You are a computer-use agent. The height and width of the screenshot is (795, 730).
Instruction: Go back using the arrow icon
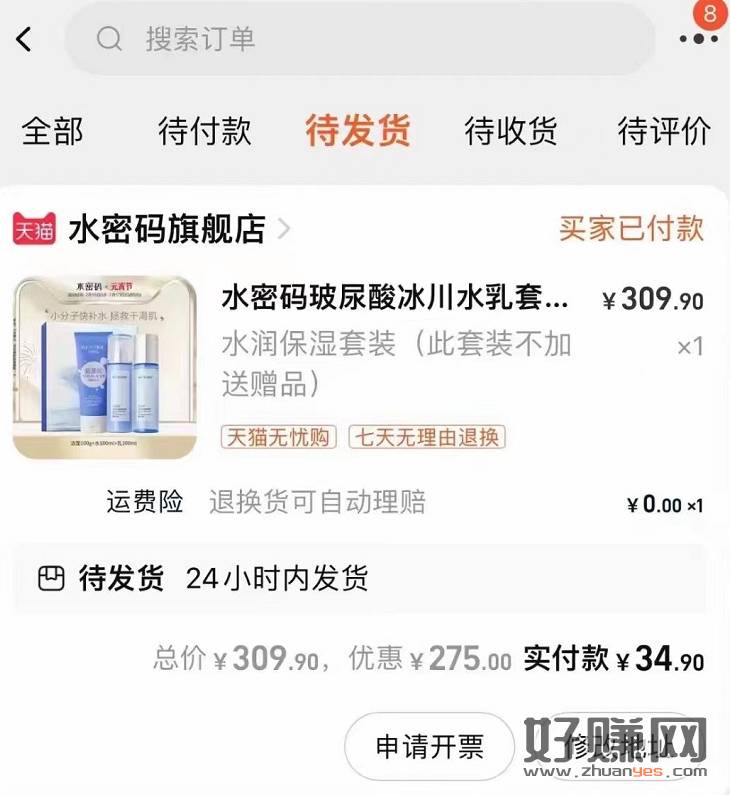pos(24,39)
